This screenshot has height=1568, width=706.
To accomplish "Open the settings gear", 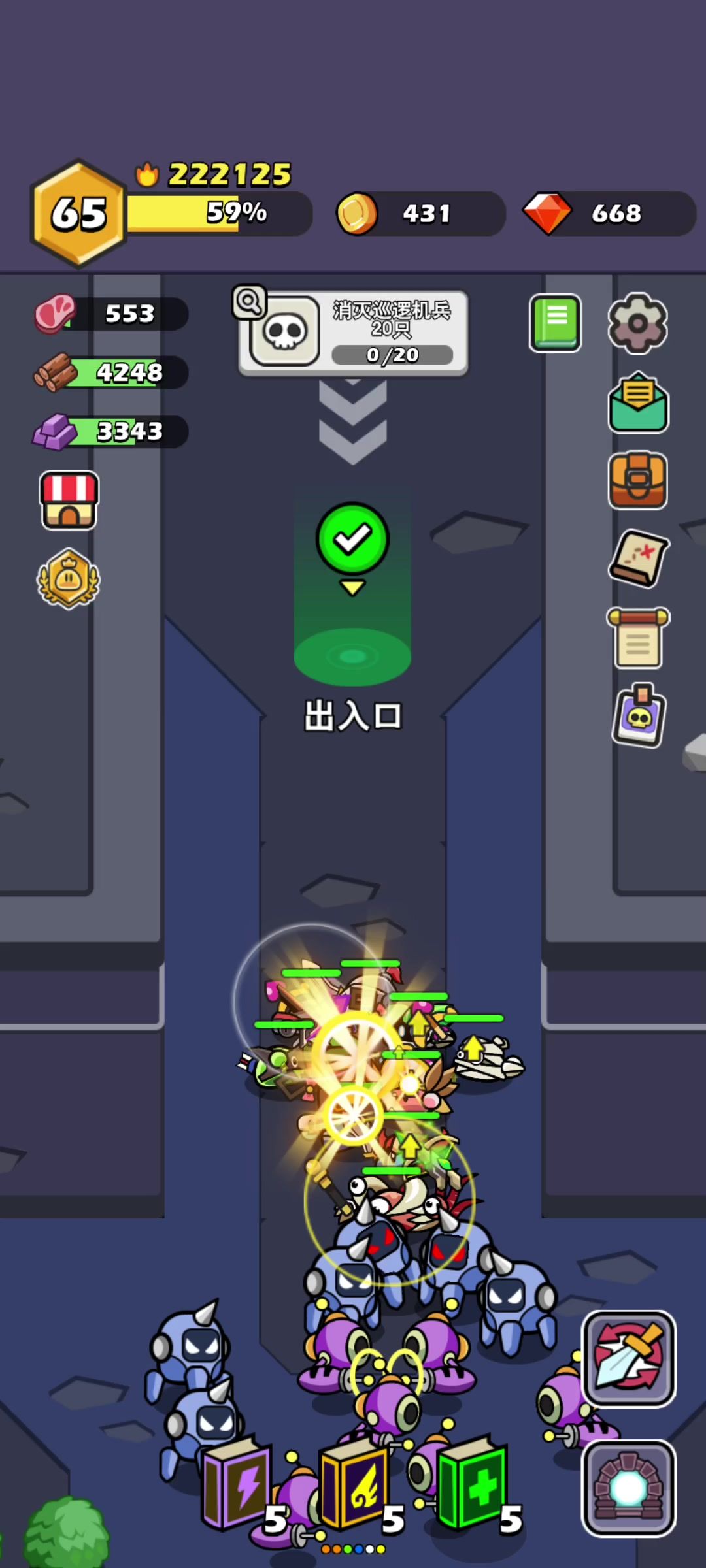I will click(637, 323).
